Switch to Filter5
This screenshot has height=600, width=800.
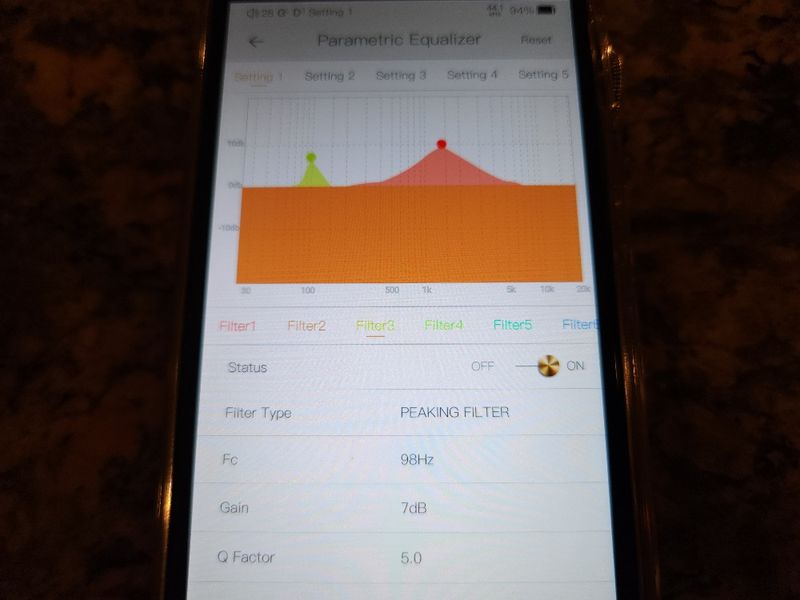tap(512, 325)
